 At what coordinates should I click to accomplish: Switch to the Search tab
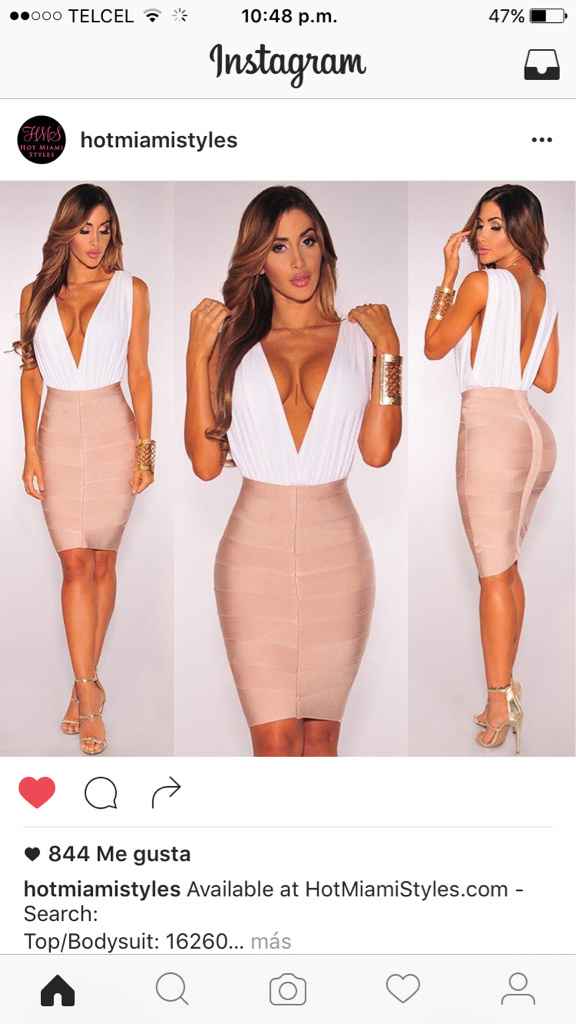coord(172,989)
